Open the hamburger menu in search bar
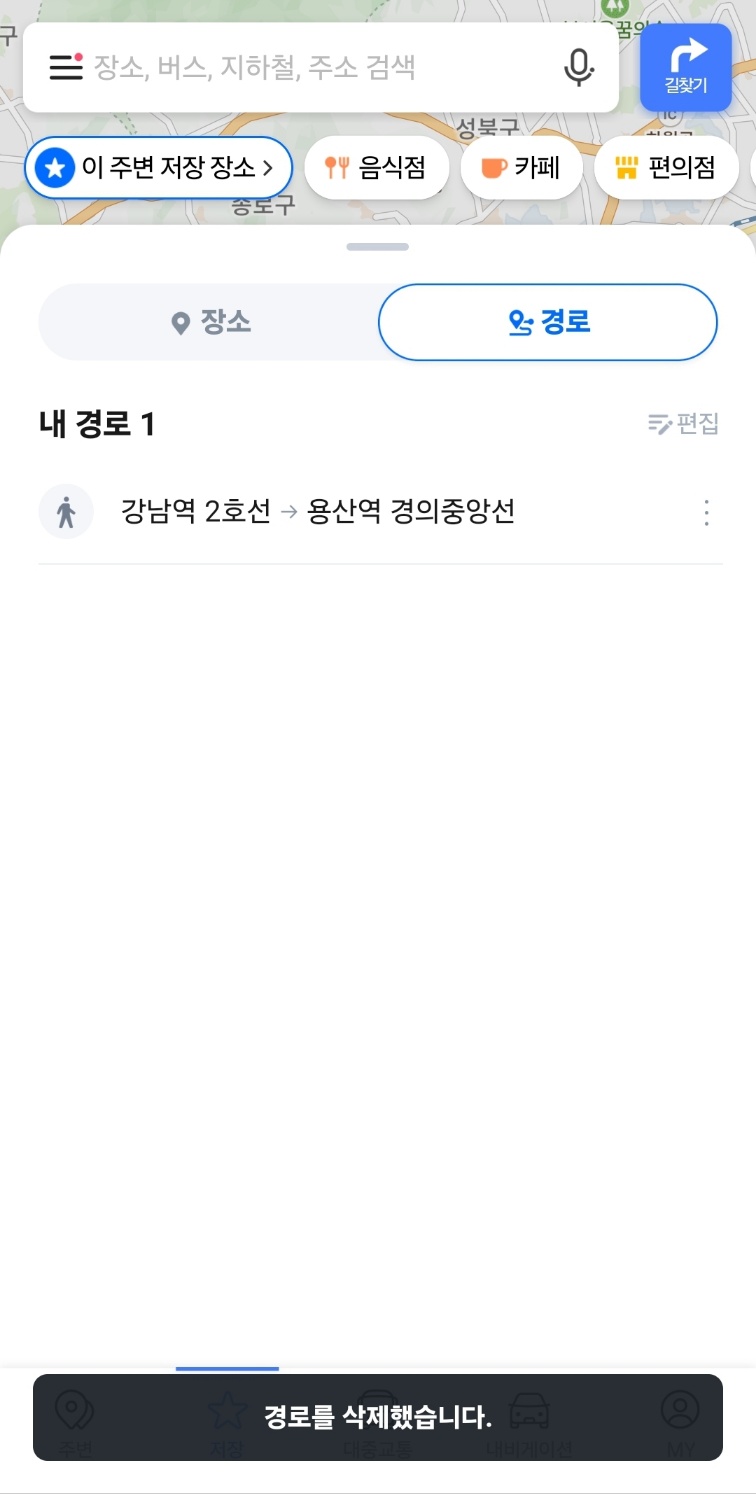 pyautogui.click(x=65, y=67)
